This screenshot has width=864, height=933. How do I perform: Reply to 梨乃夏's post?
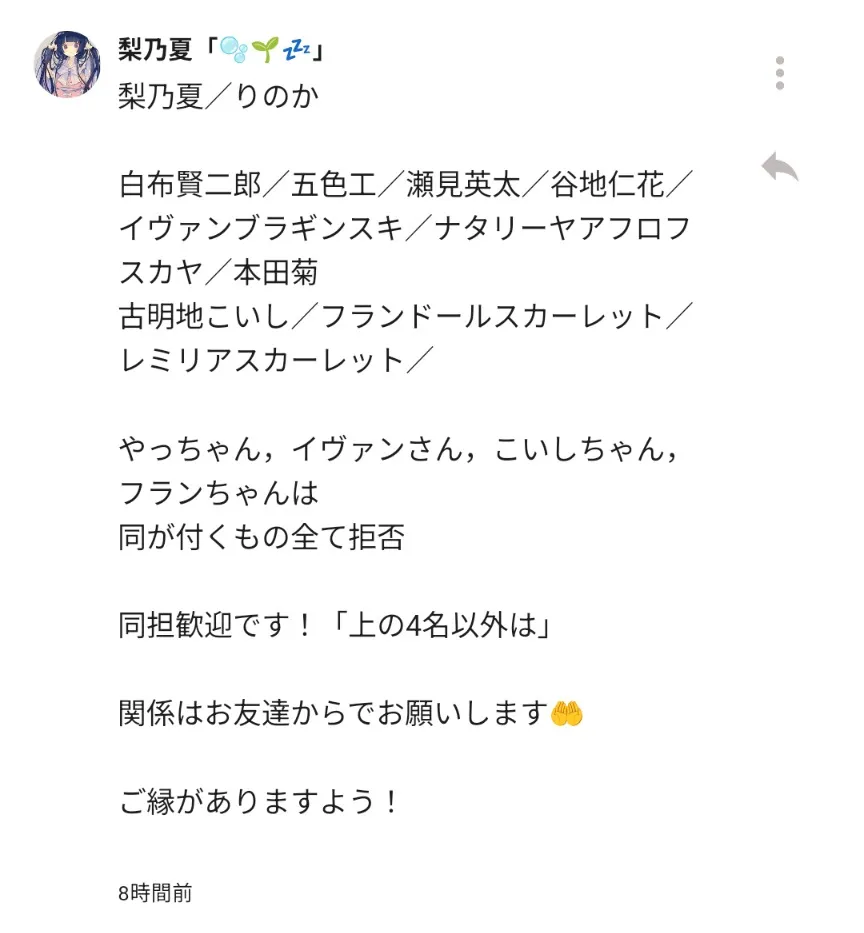click(x=779, y=167)
